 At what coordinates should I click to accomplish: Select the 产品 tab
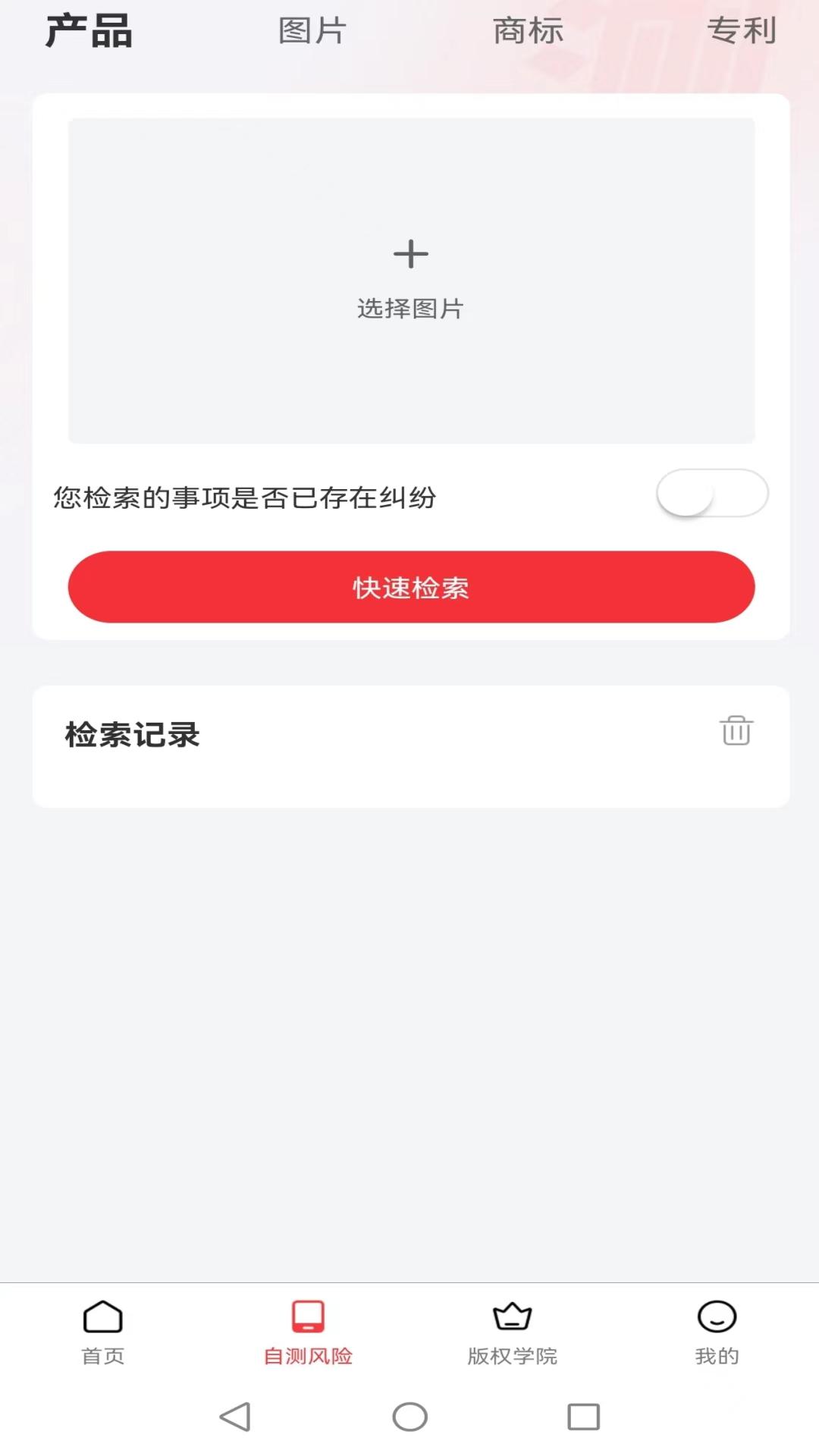[89, 31]
